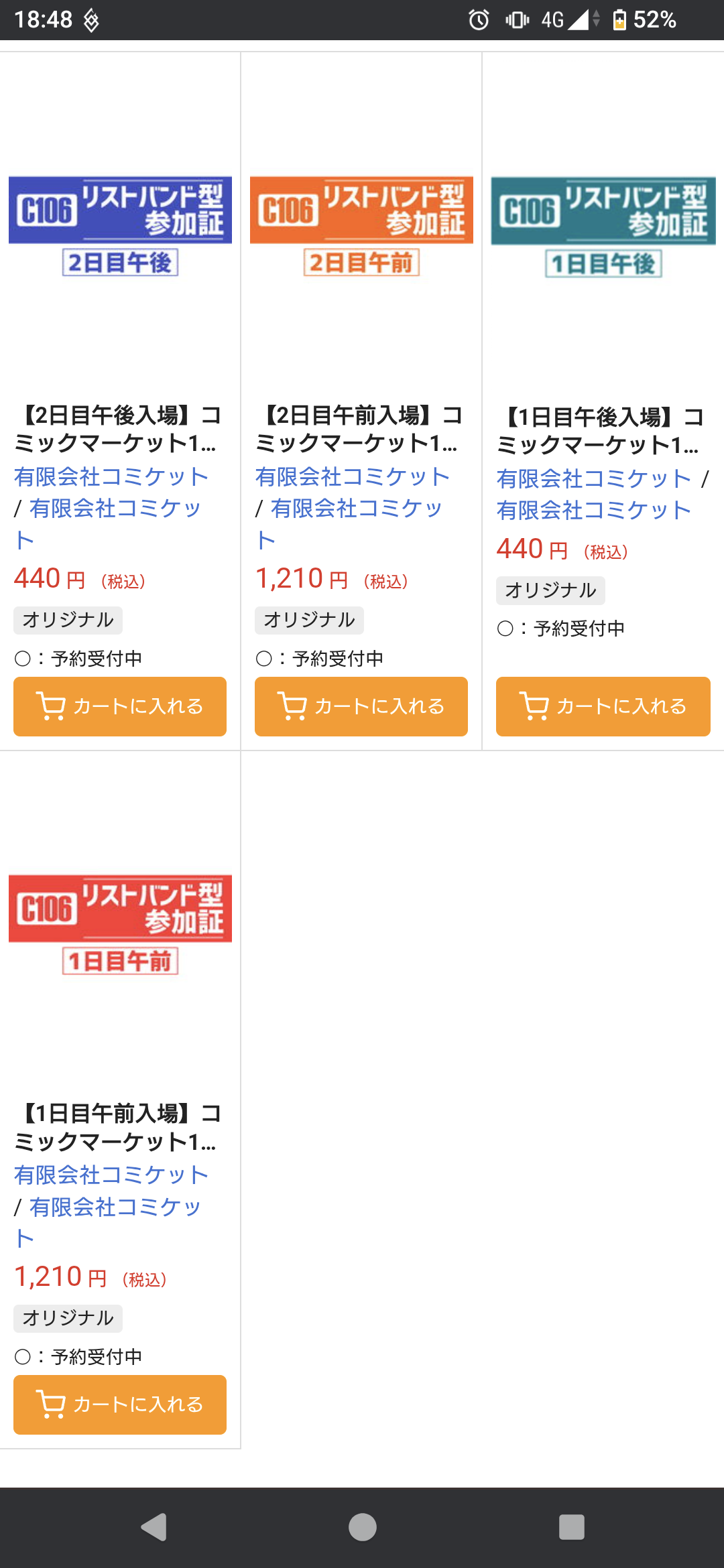Open the 【2日目午後入場】 product title
The width and height of the screenshot is (724, 1568).
coord(118,429)
